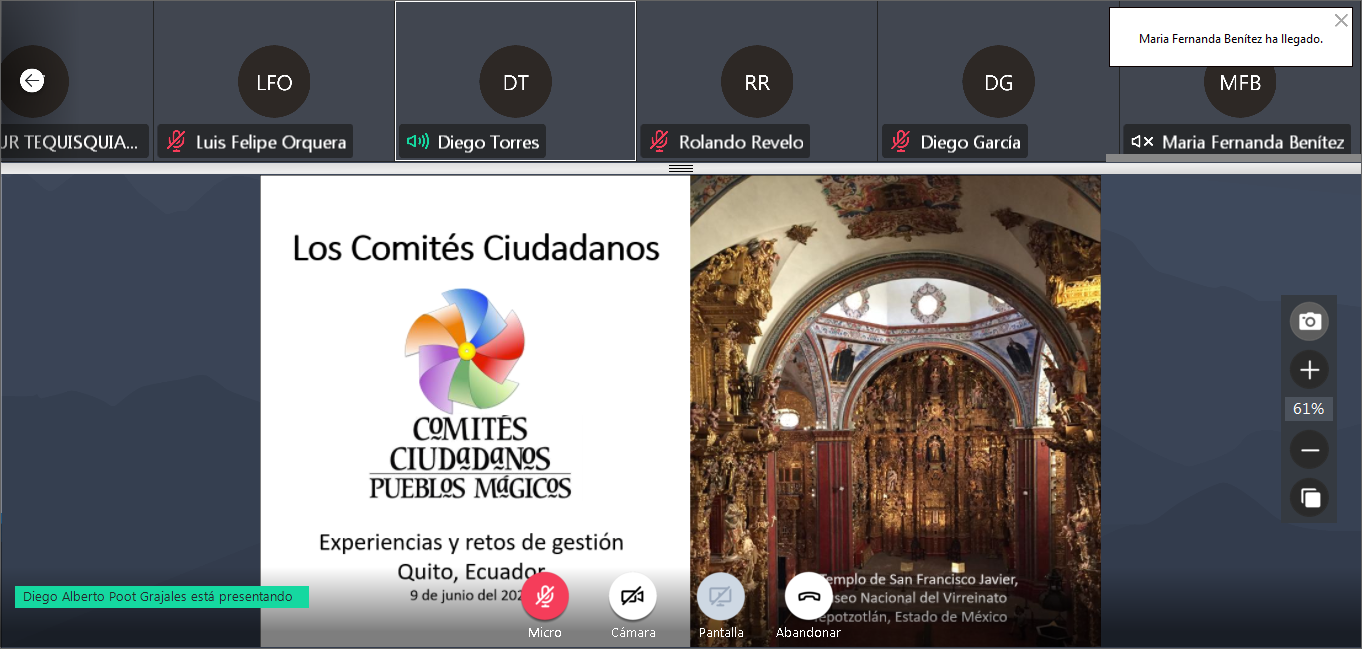This screenshot has width=1362, height=649.
Task: Select participant Luis Felipe Orquera
Action: pos(273,82)
